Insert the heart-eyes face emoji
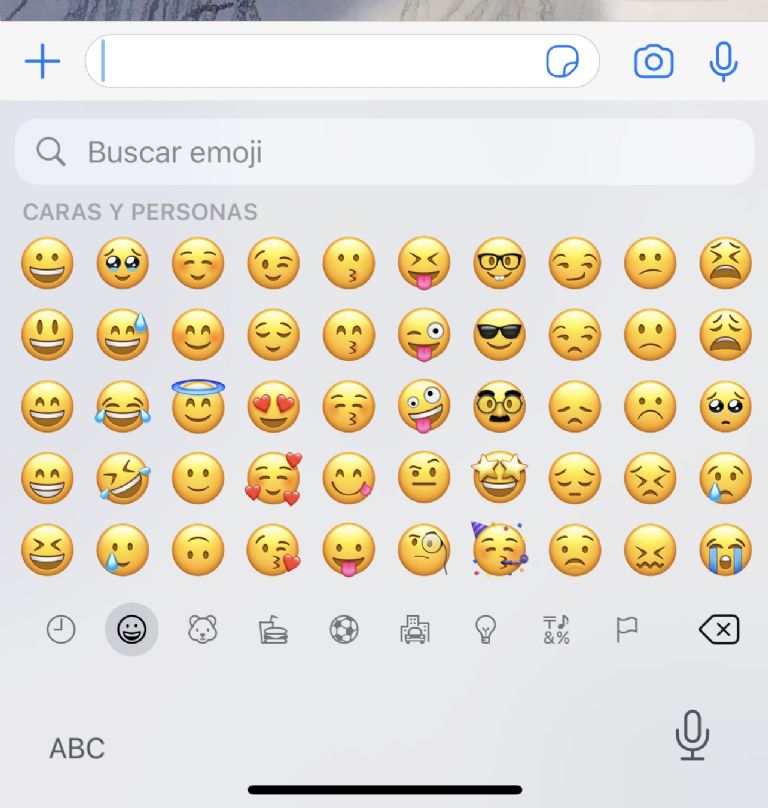Screen dimensions: 768x808 click(x=273, y=407)
